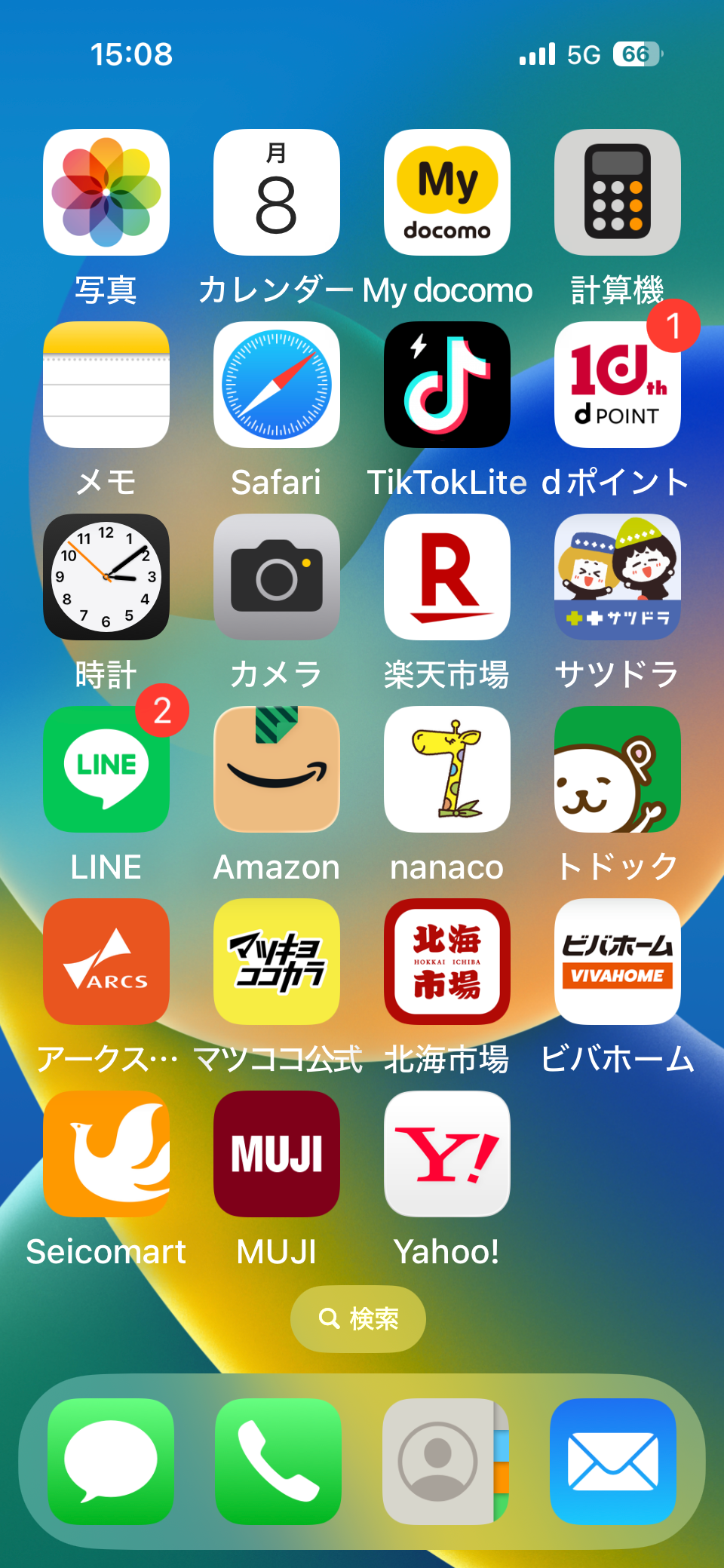The image size is (724, 1568).
Task: Open the Phone app in dock
Action: coord(278,1462)
